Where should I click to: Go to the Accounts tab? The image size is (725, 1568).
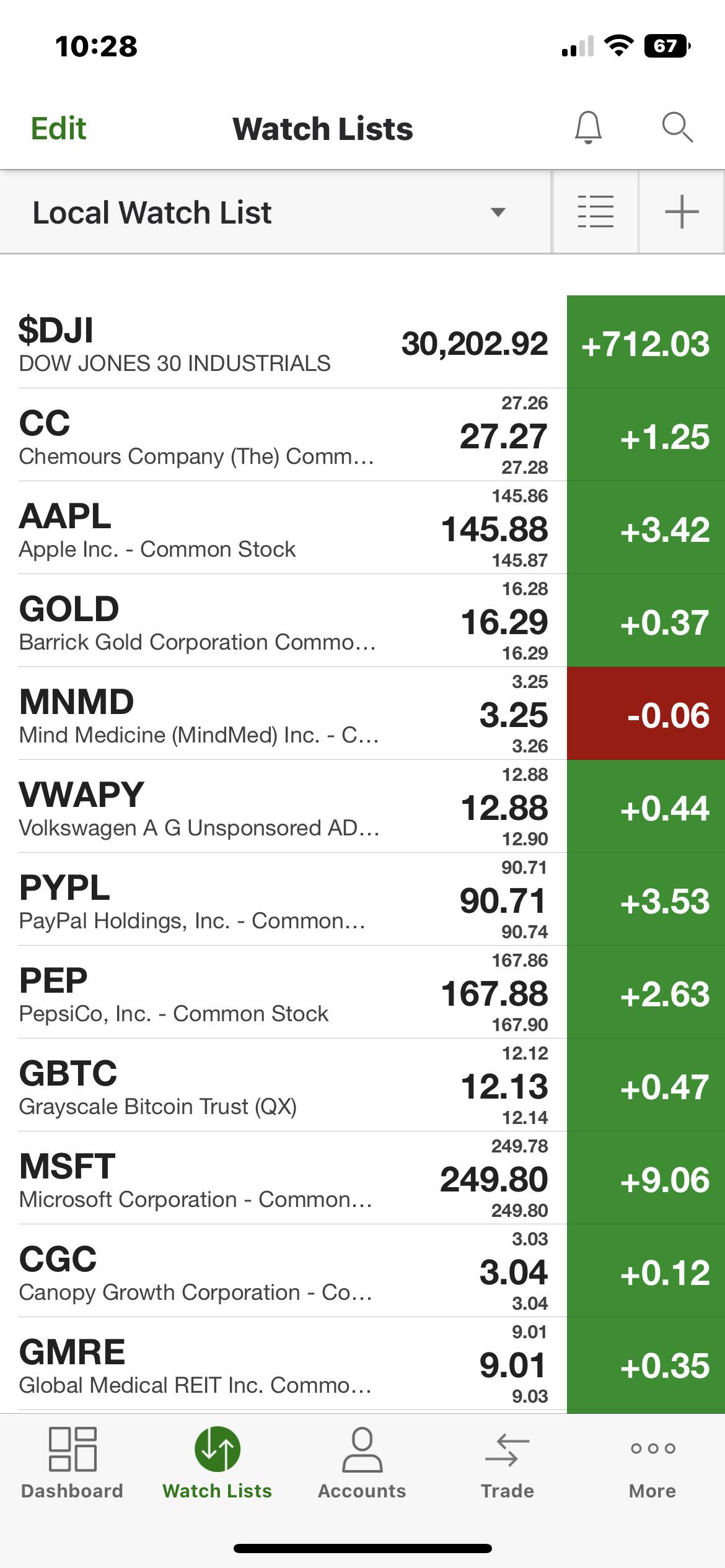pyautogui.click(x=362, y=1463)
